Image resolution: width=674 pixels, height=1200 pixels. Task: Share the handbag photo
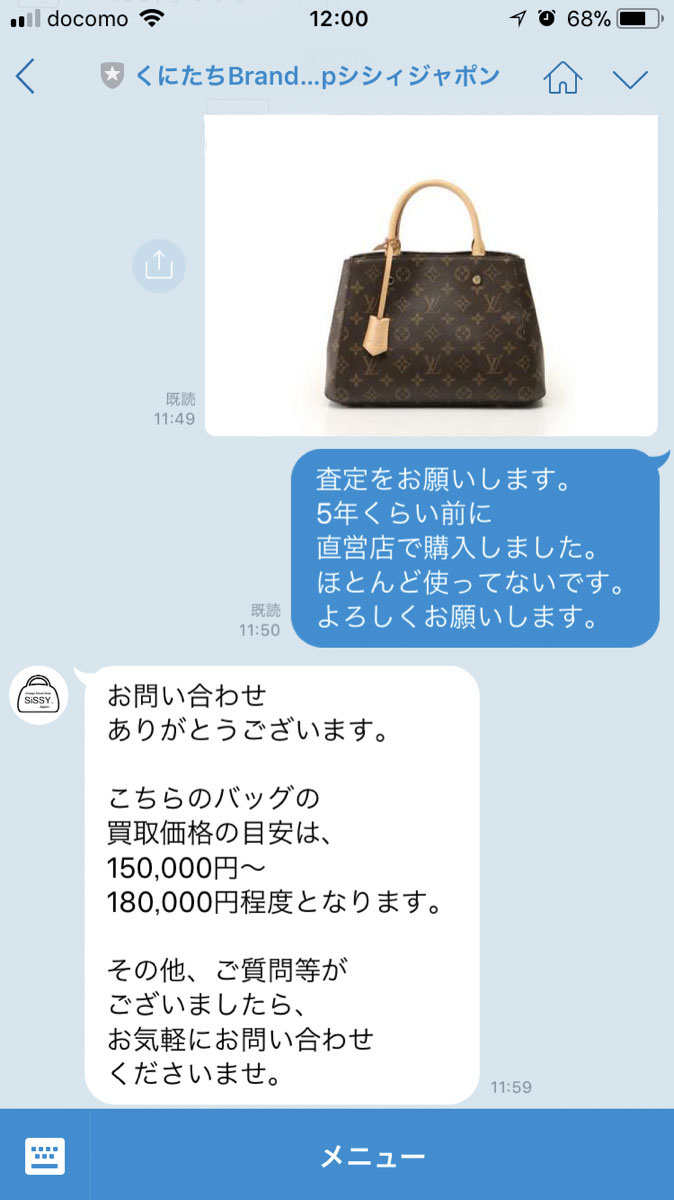[x=159, y=265]
